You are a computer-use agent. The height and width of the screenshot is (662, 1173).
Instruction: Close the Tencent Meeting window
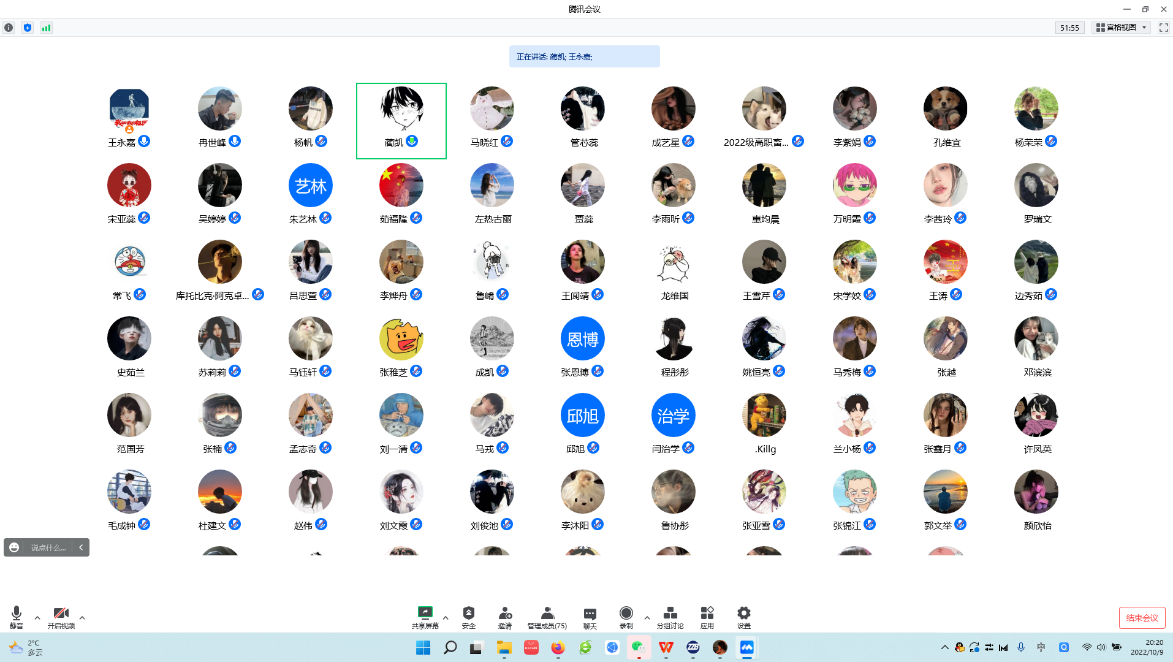1162,8
